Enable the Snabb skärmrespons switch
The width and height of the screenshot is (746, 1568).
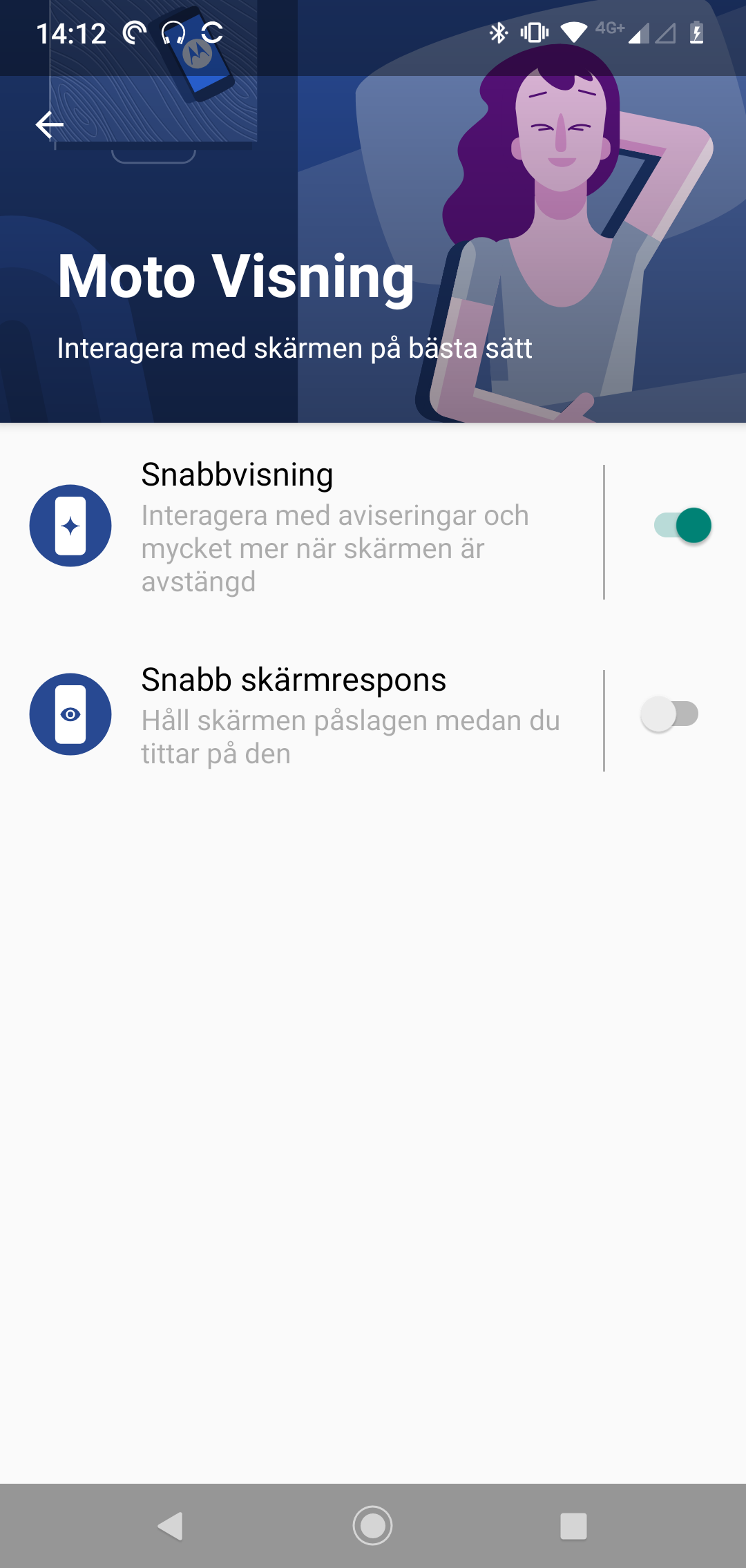670,714
